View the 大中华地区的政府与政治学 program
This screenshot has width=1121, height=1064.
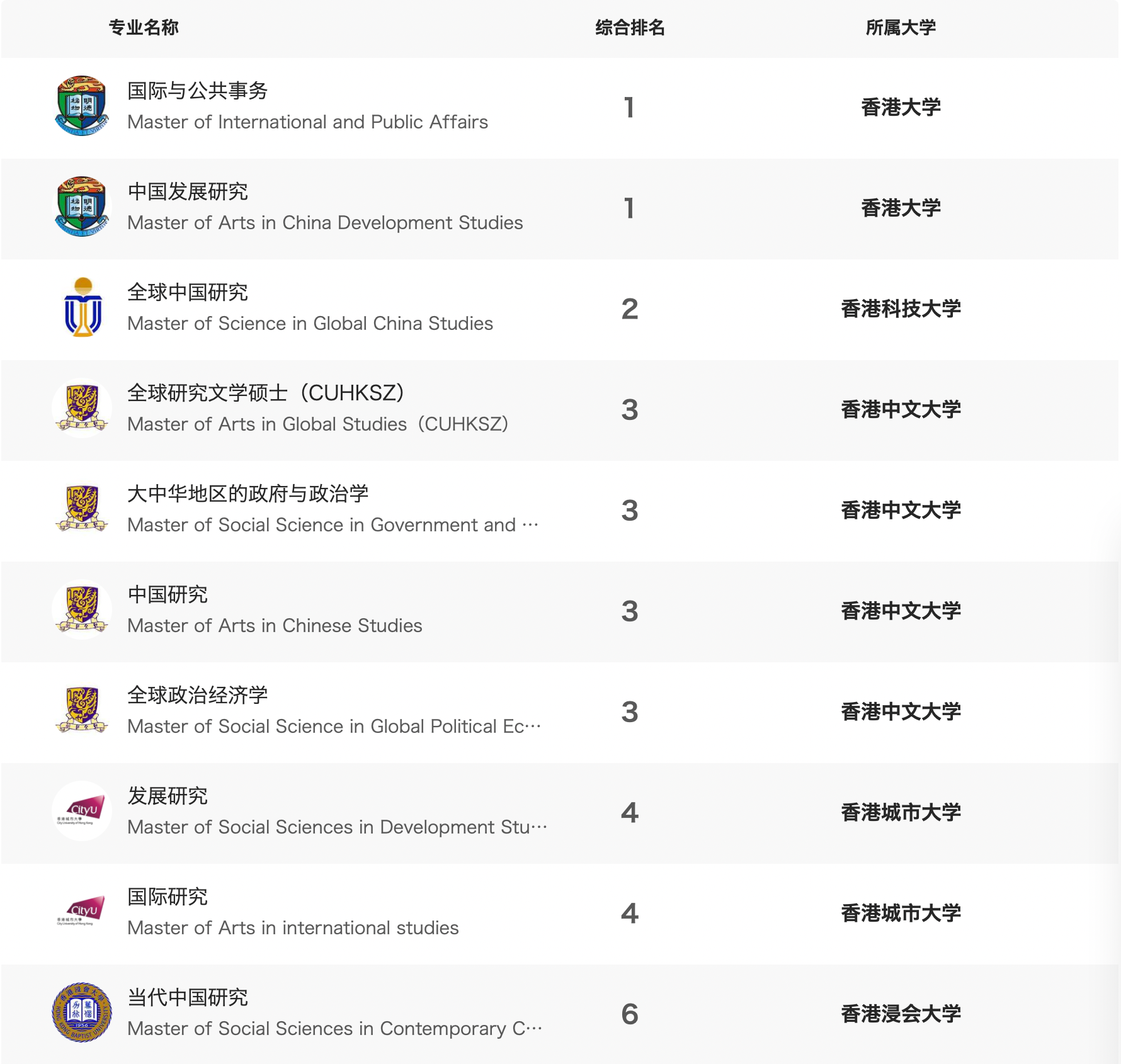333,510
